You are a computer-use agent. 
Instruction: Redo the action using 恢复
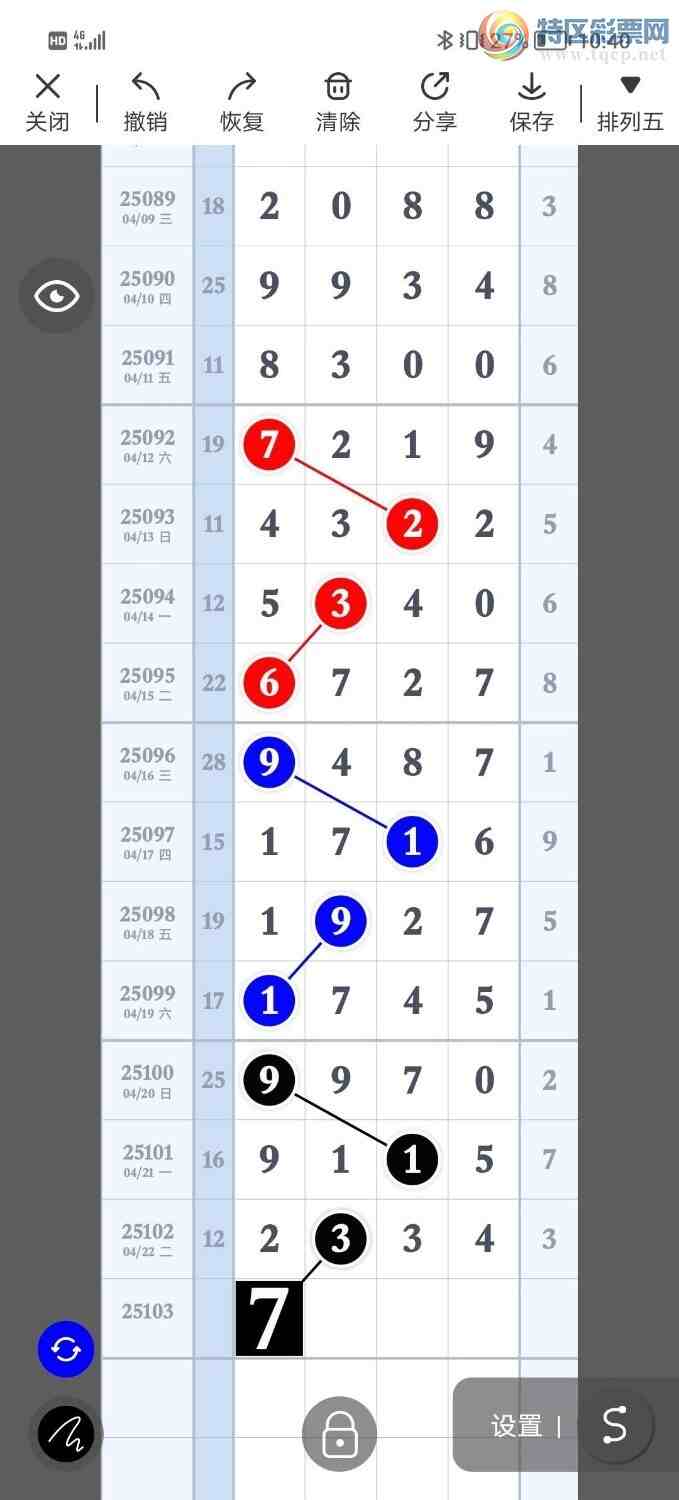pyautogui.click(x=242, y=103)
